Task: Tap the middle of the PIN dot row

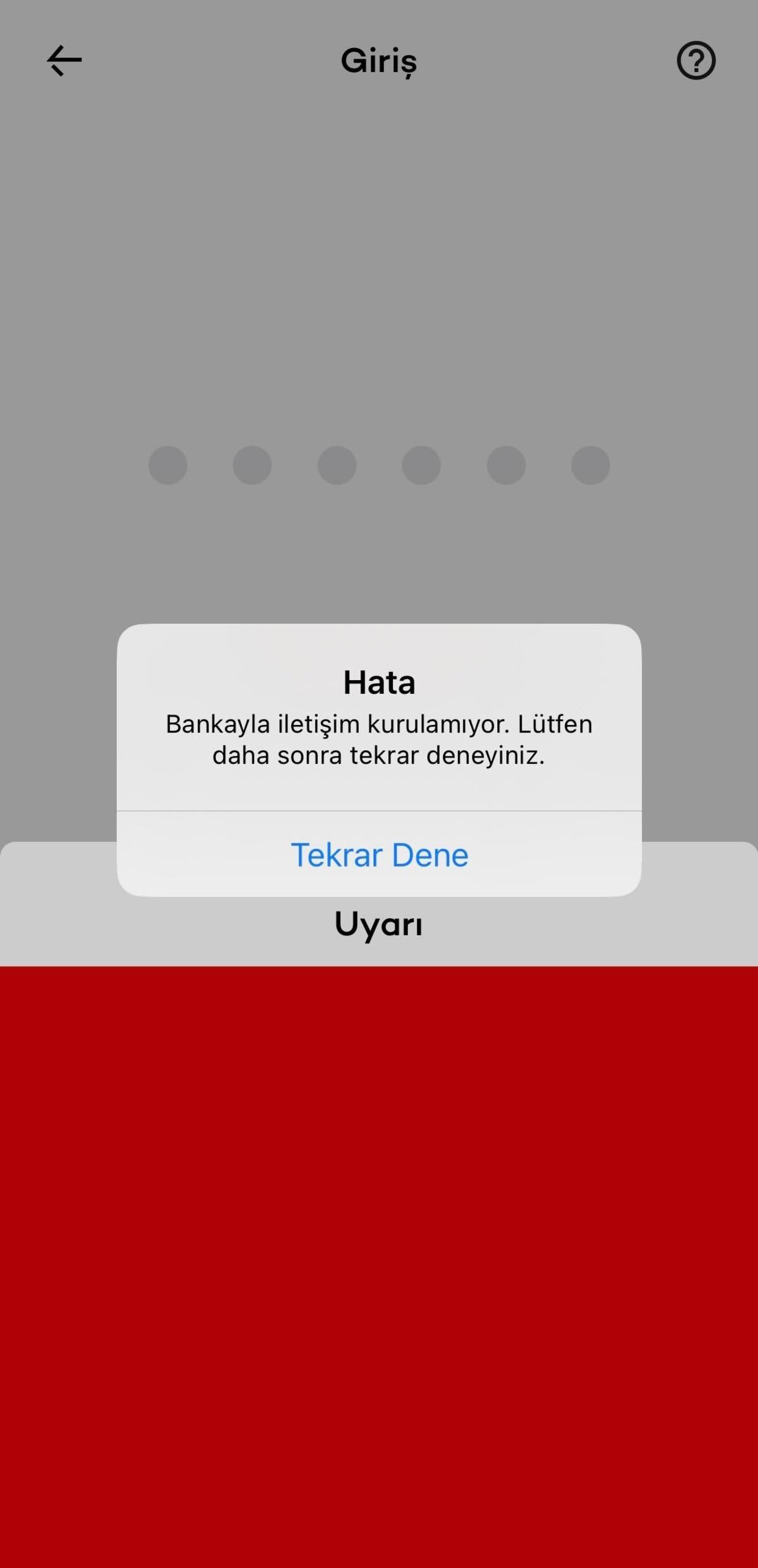Action: (x=379, y=465)
